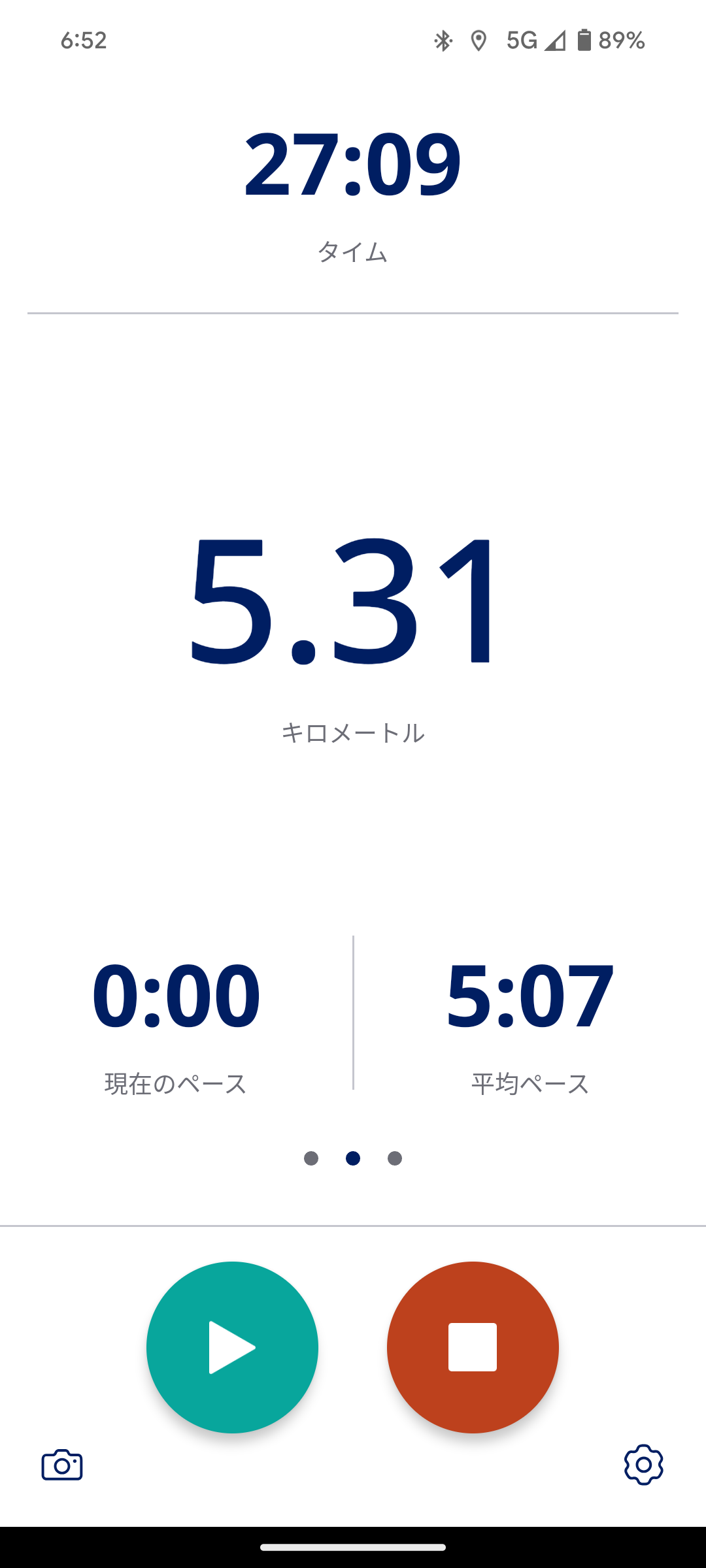The height and width of the screenshot is (1568, 706).
Task: Open the camera to take a photo
Action: click(x=62, y=1465)
